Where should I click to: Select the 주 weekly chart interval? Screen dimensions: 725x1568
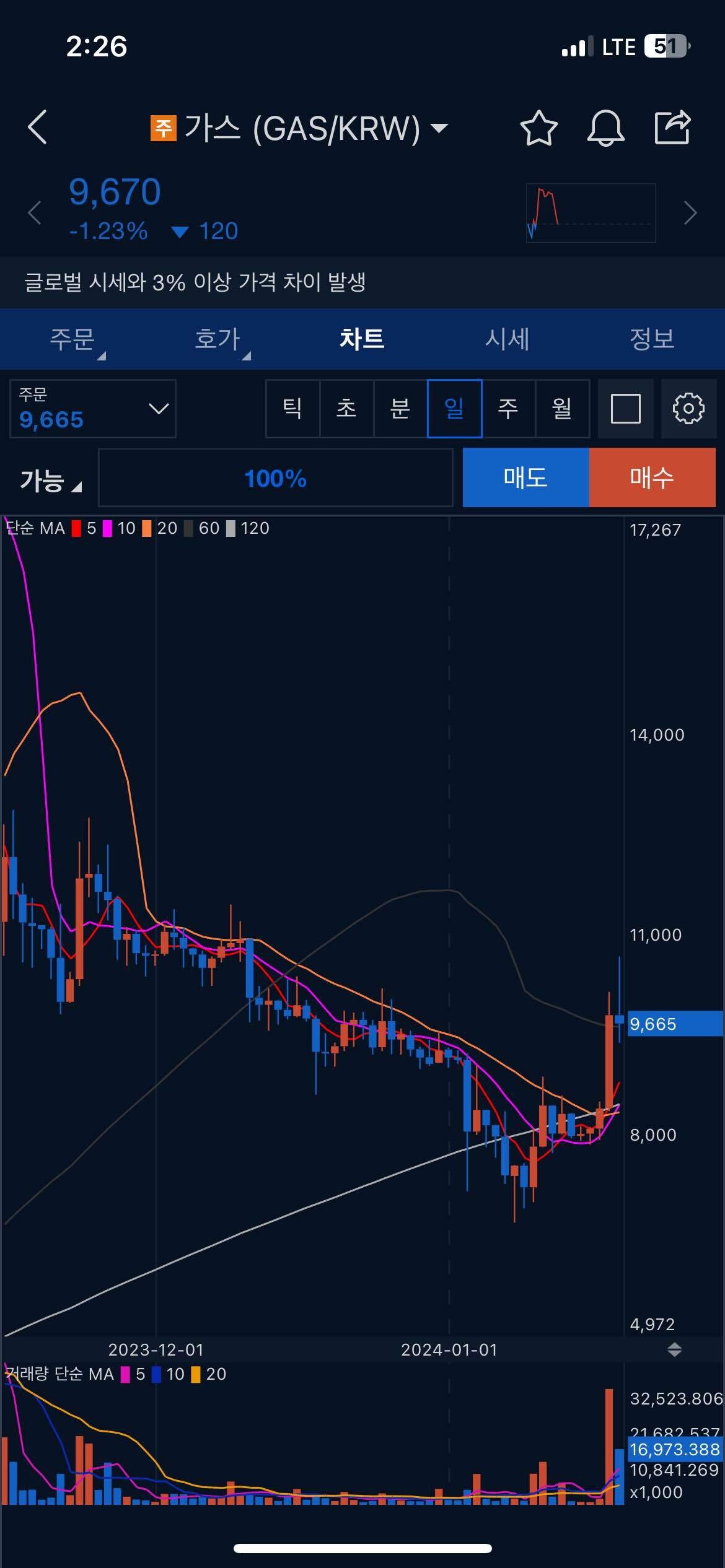(x=508, y=409)
